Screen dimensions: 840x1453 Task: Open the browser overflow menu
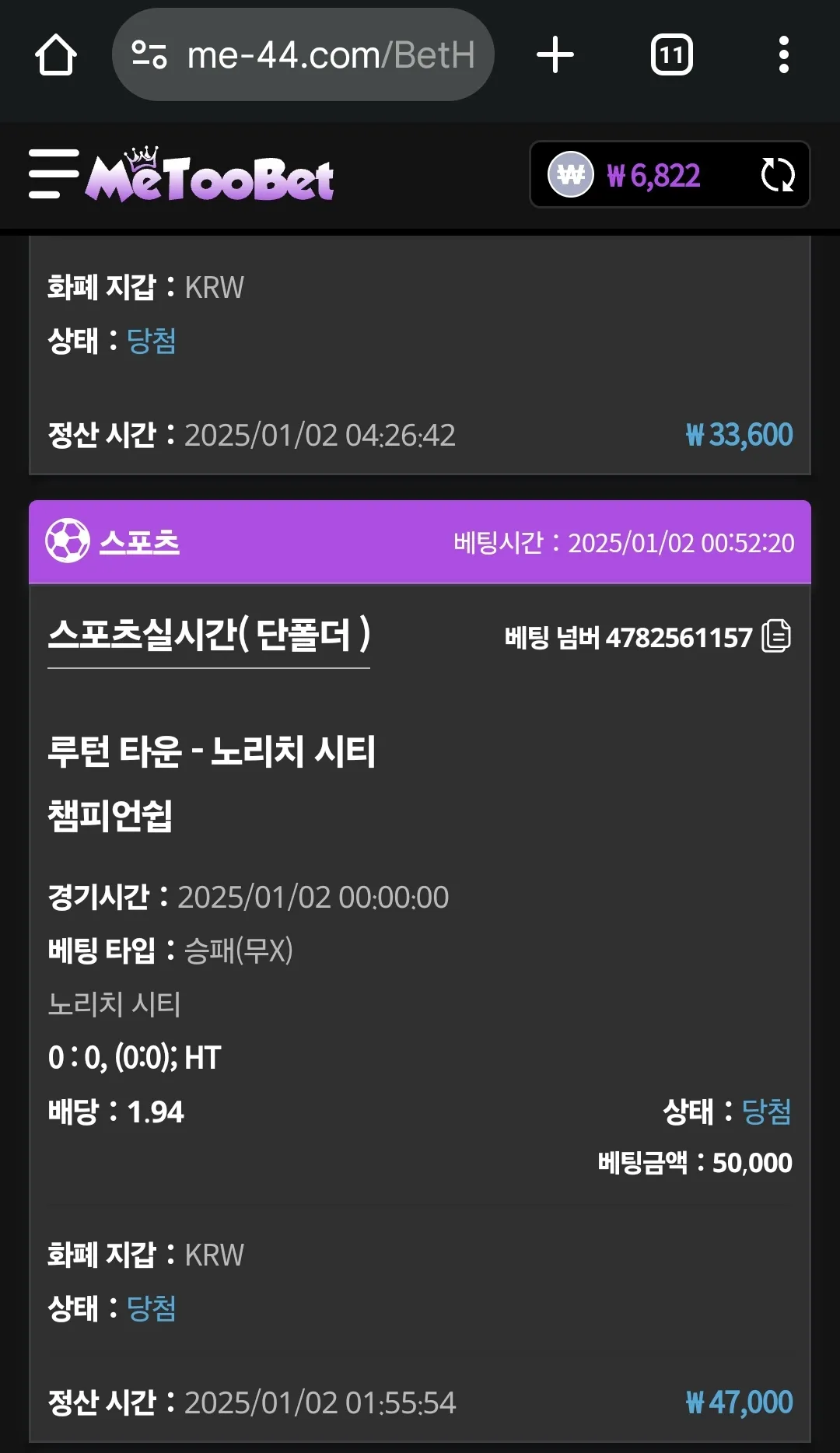tap(783, 55)
